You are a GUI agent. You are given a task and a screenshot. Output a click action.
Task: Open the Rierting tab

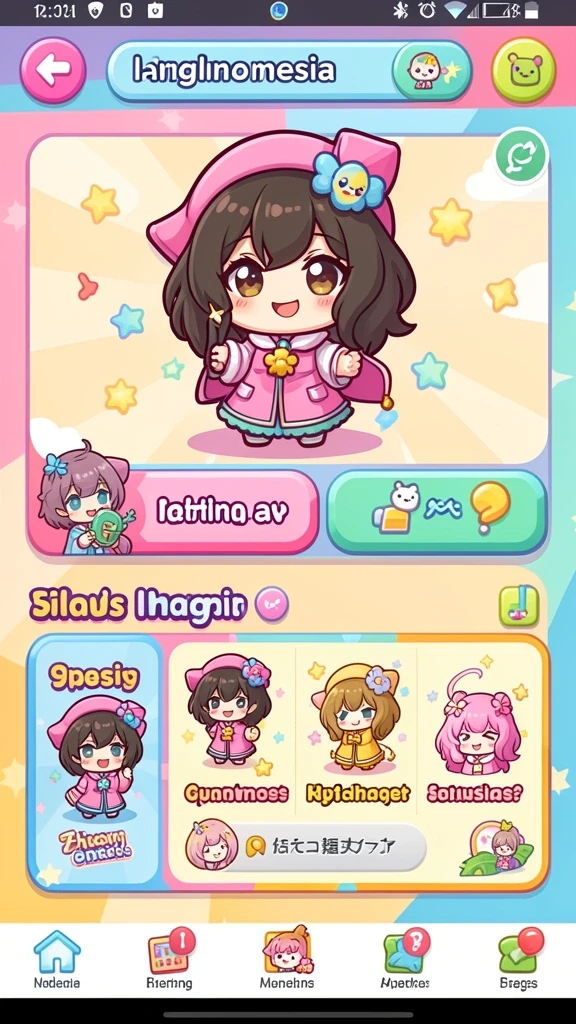pyautogui.click(x=169, y=959)
